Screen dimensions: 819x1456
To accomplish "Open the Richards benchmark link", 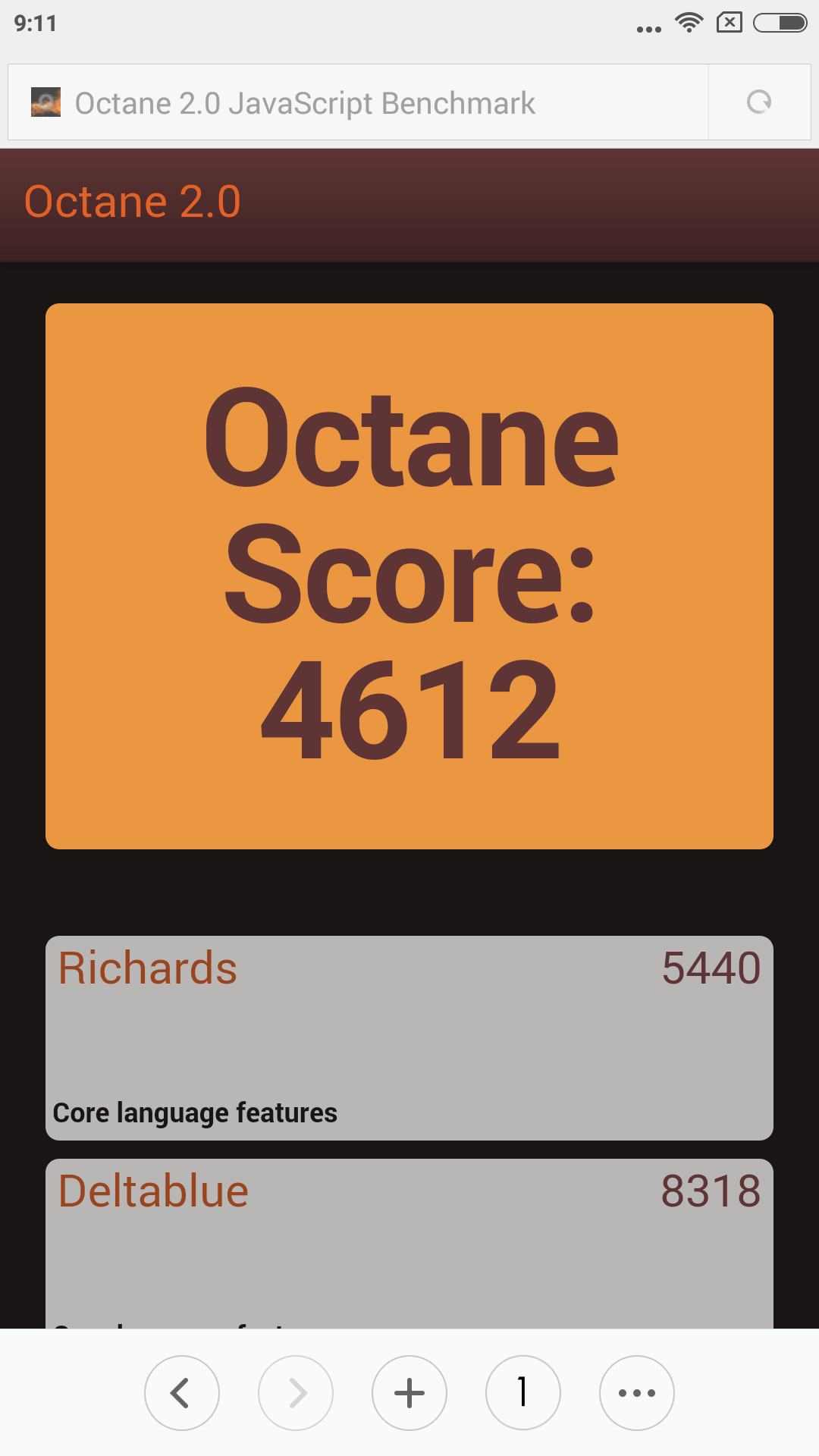I will pos(148,968).
